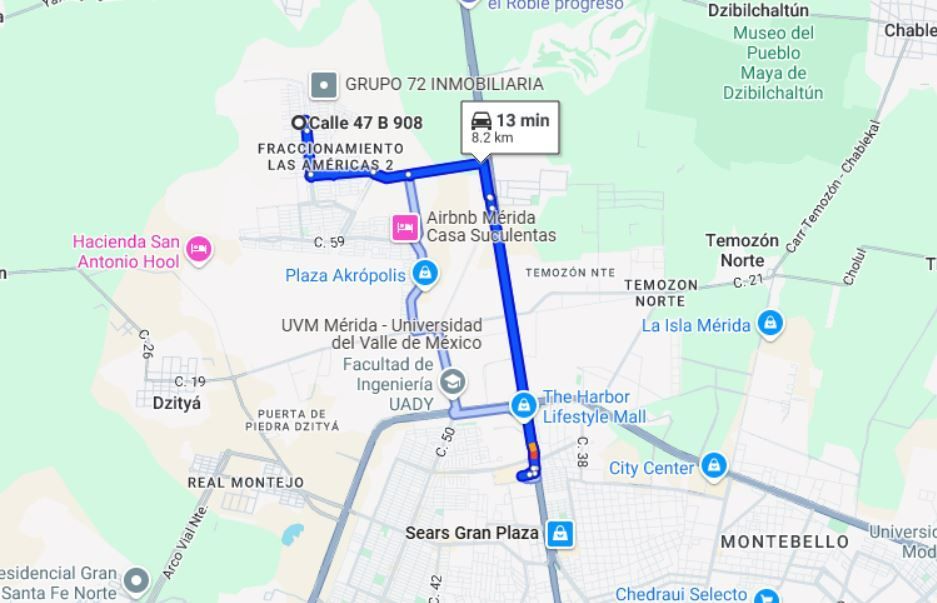Open Airbnb Mérida Casa Suculentas lodging pin
The width and height of the screenshot is (937, 603).
tap(405, 228)
